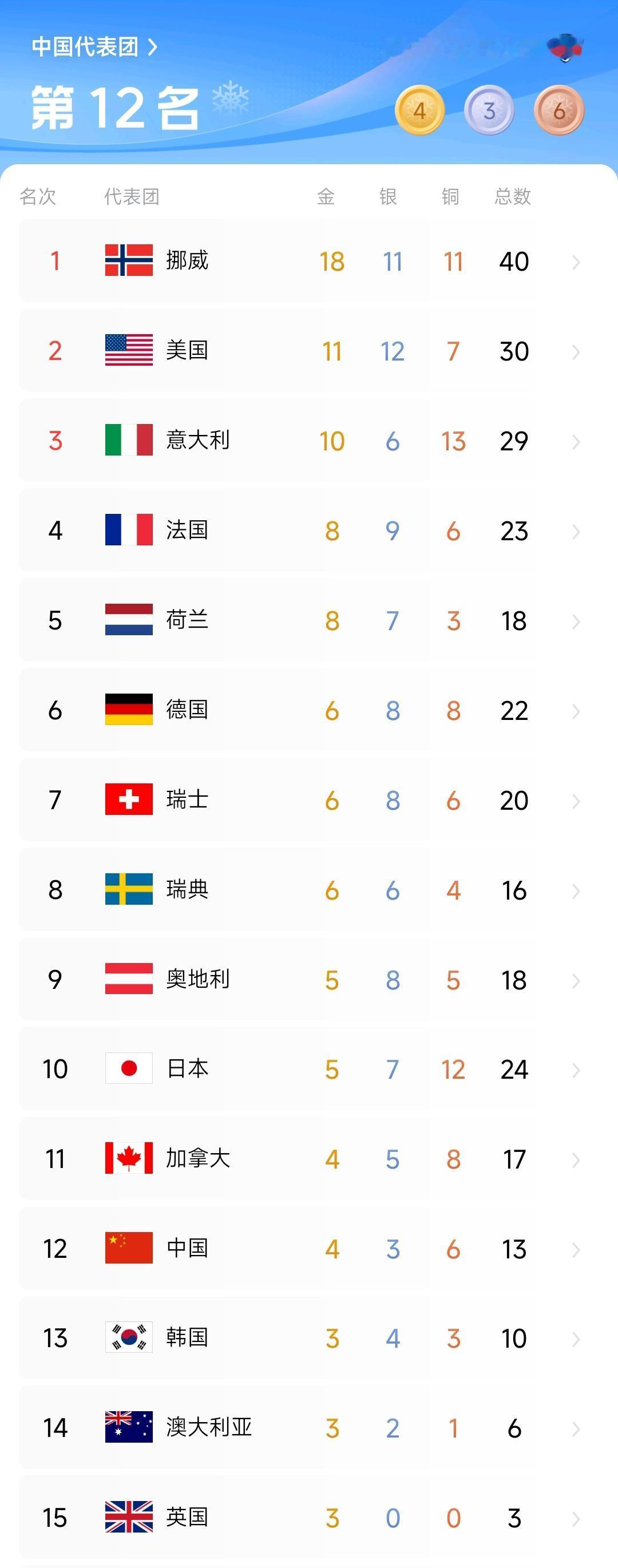Select the United States flag icon
The height and width of the screenshot is (1568, 618).
129,350
